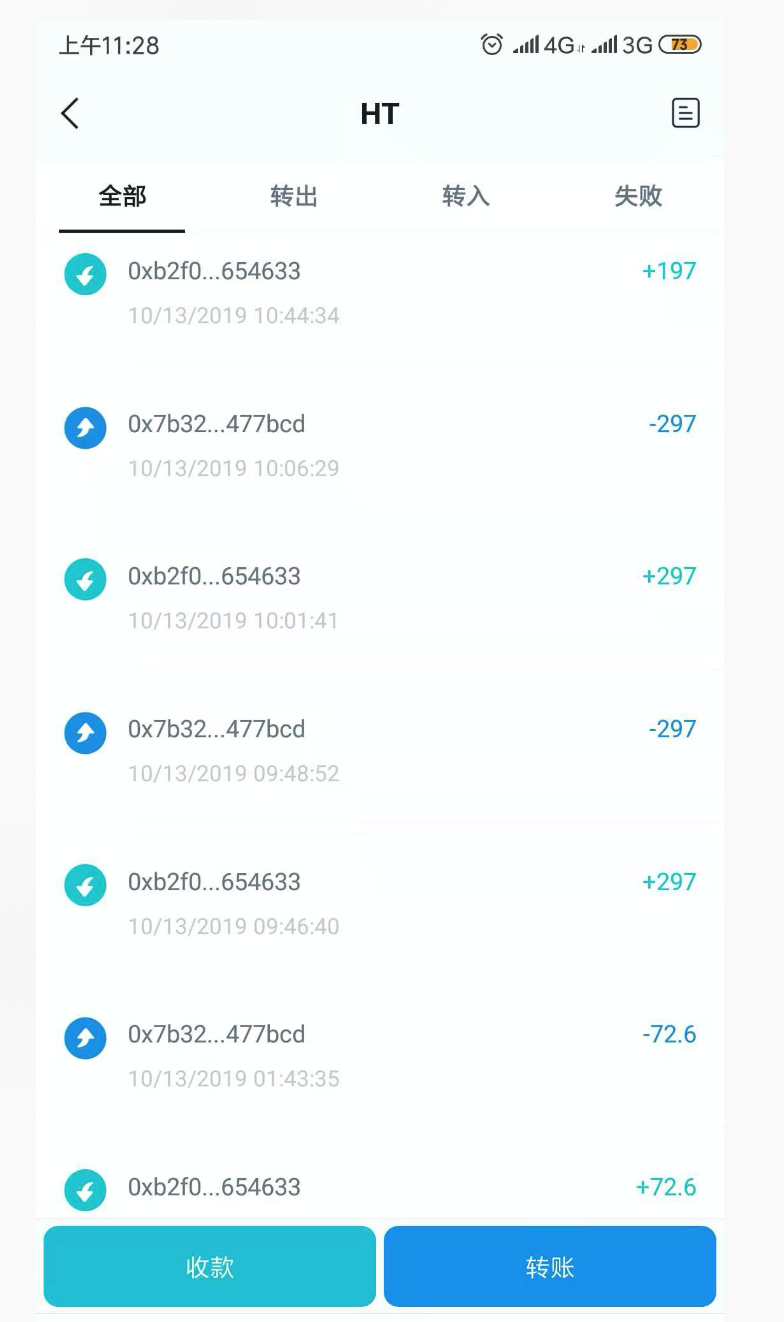Switch to the 失败 tab

(638, 196)
